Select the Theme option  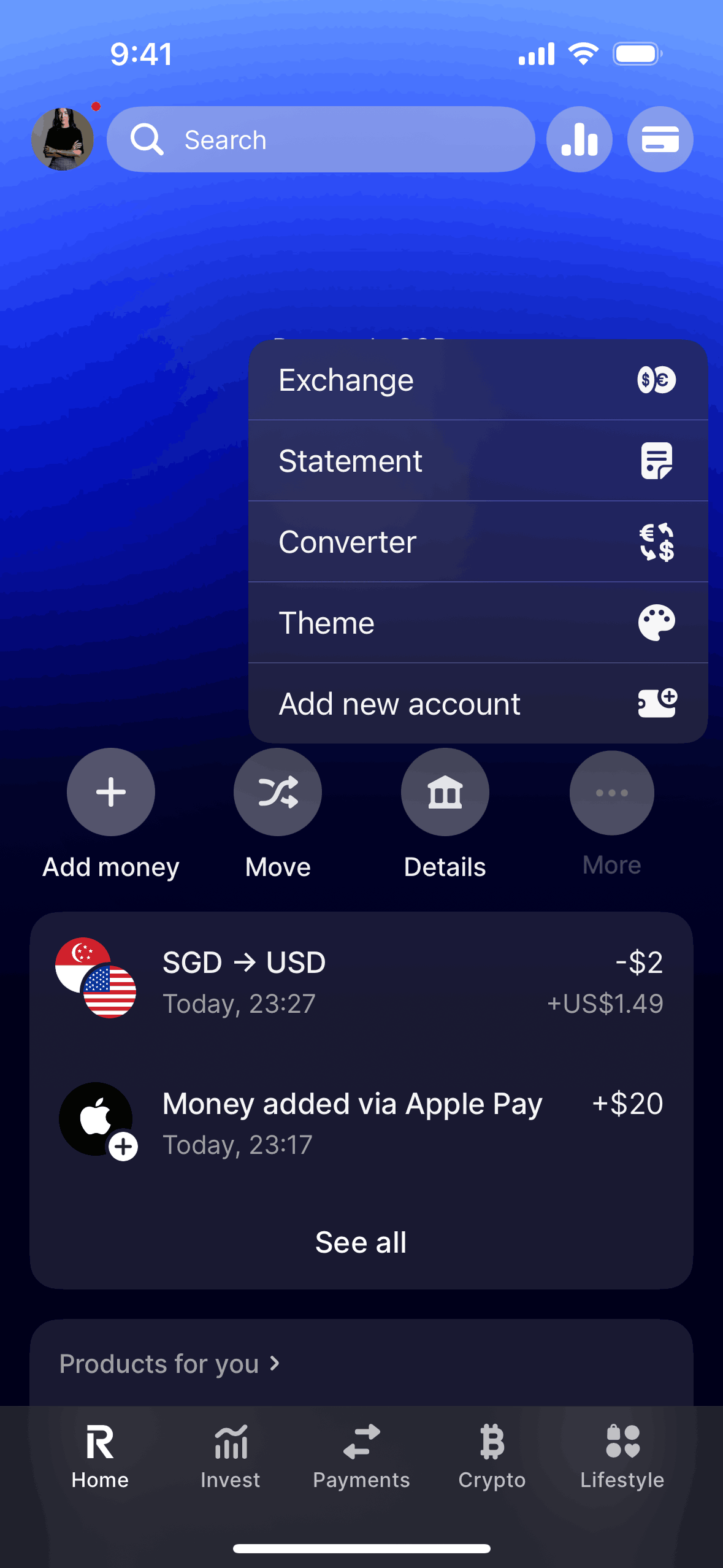coord(478,623)
